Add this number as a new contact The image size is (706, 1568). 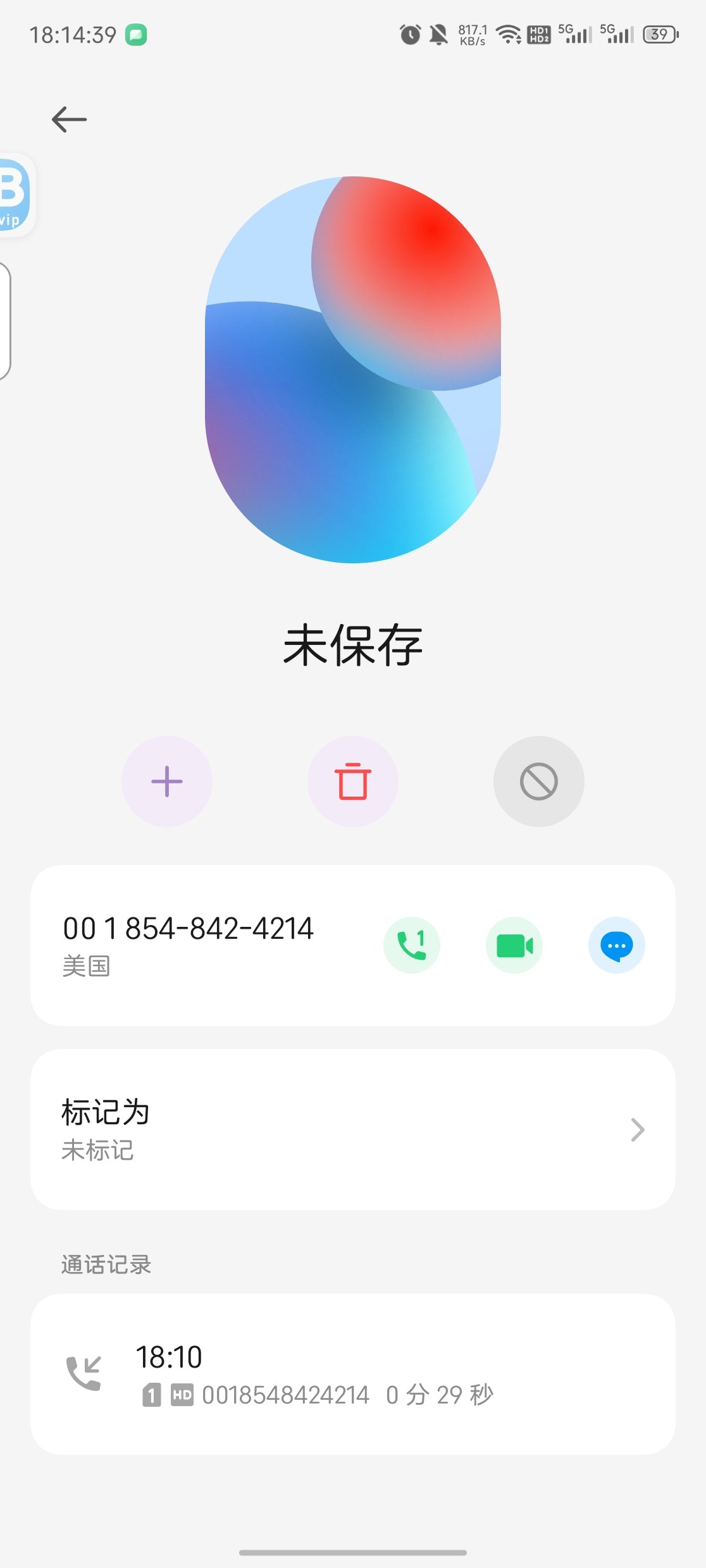coord(167,781)
